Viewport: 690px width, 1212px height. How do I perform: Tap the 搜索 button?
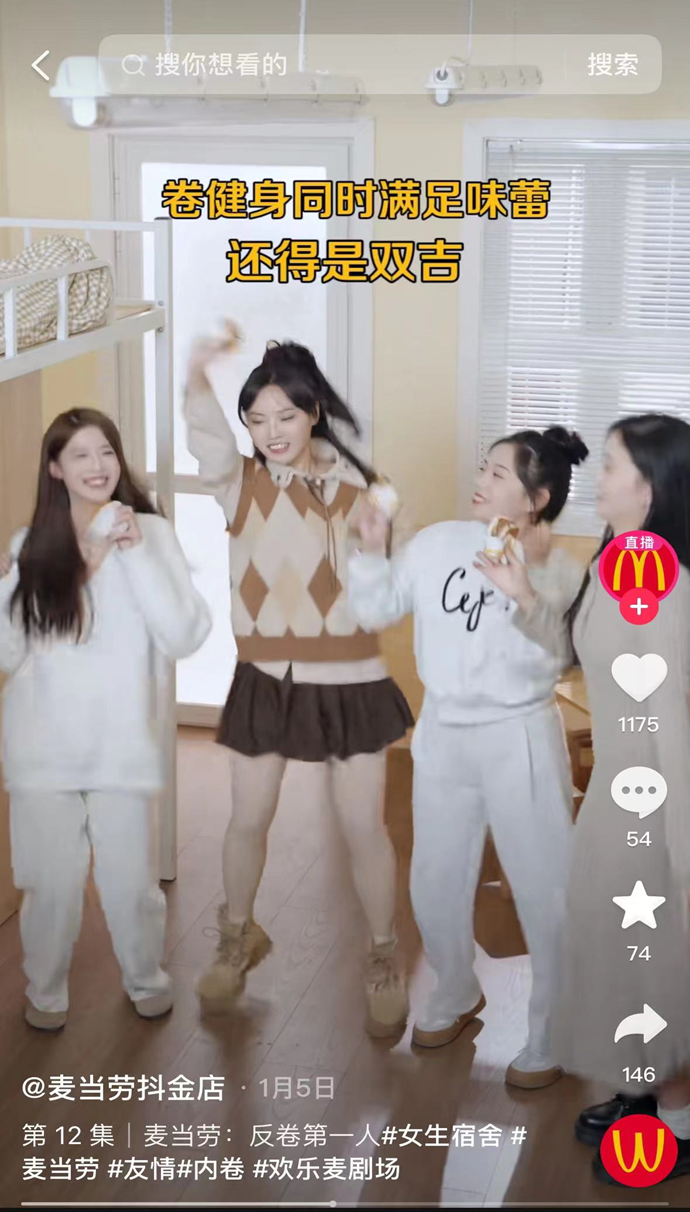coord(612,65)
